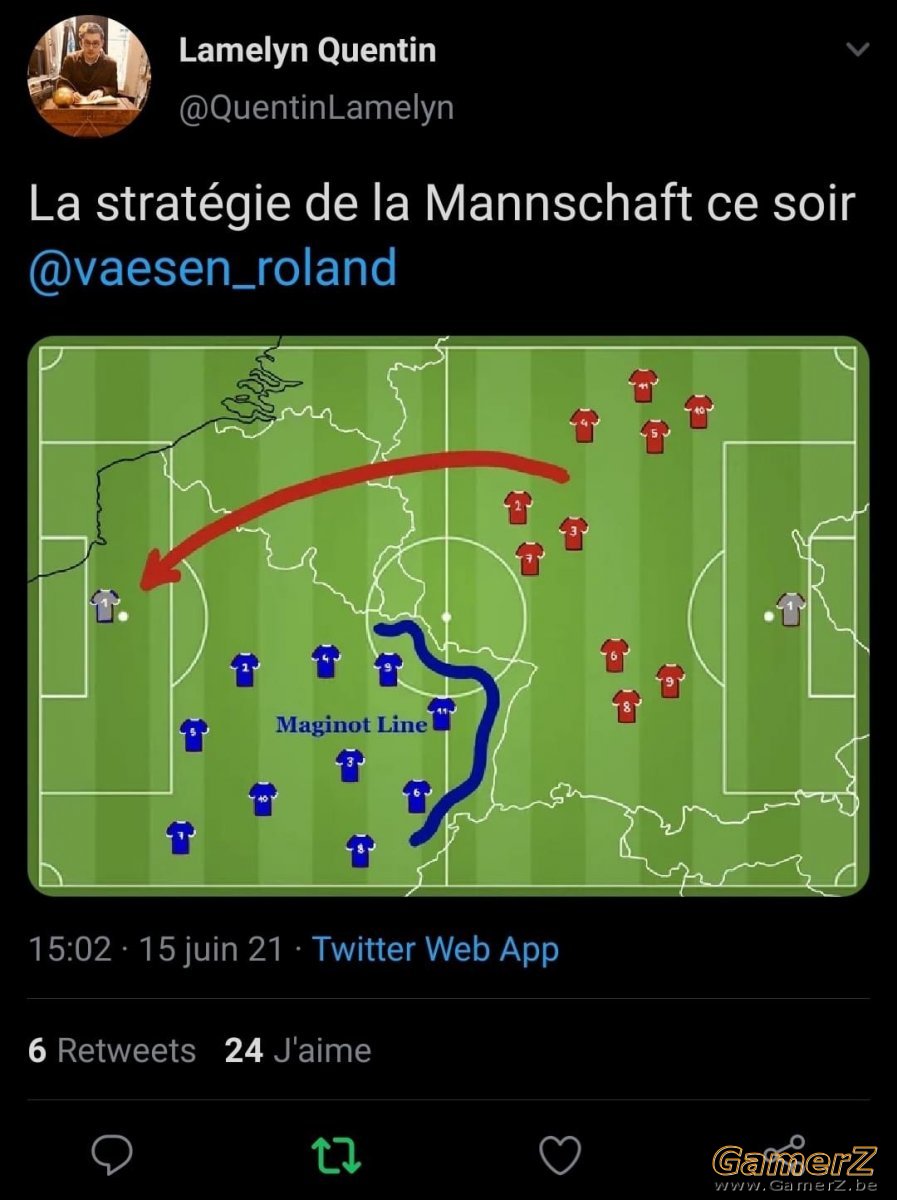This screenshot has width=897, height=1200.
Task: Open the tweet options chevron
Action: click(x=857, y=50)
